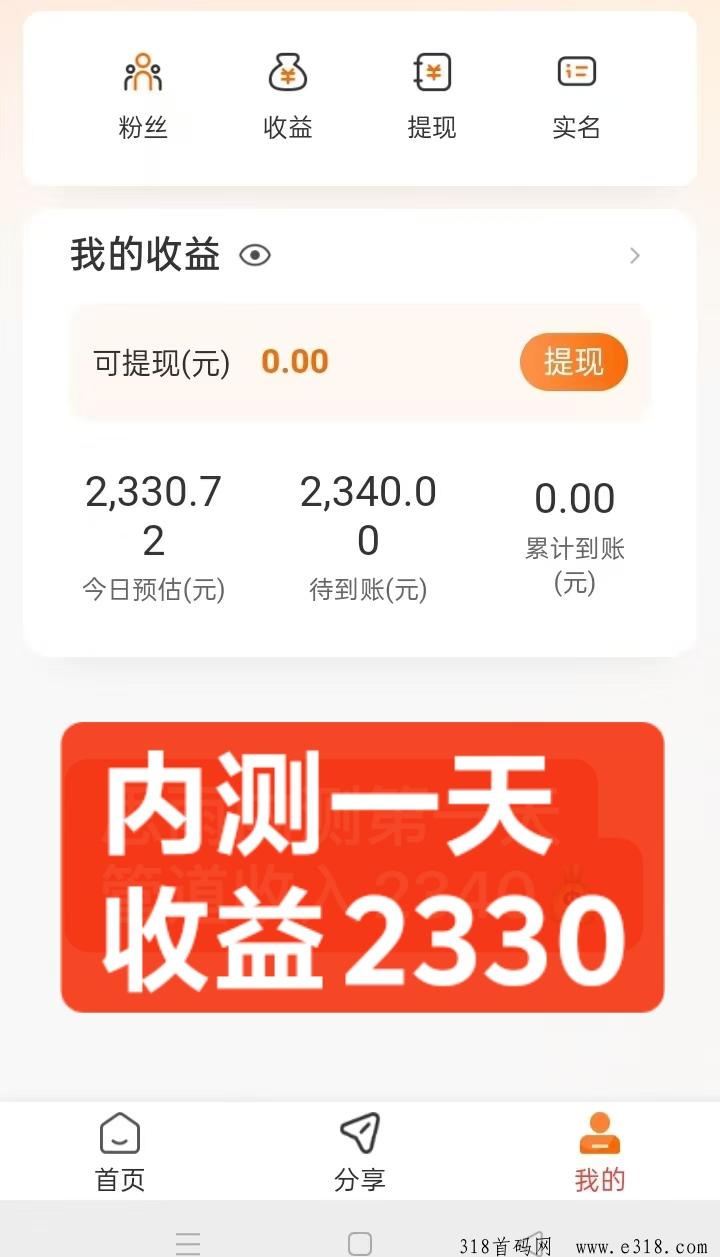Open the 提现 shortcut in the top row

pos(432,96)
